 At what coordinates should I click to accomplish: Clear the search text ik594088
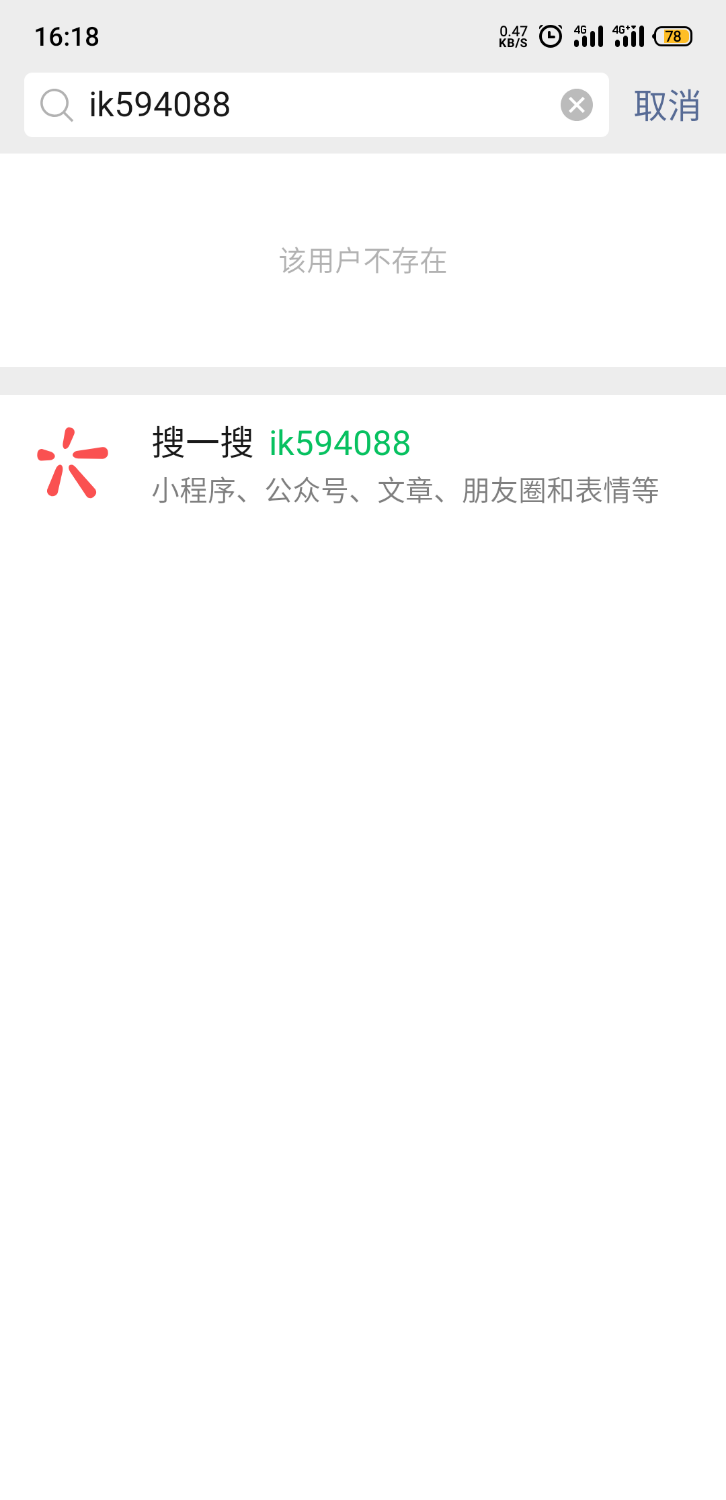[576, 105]
